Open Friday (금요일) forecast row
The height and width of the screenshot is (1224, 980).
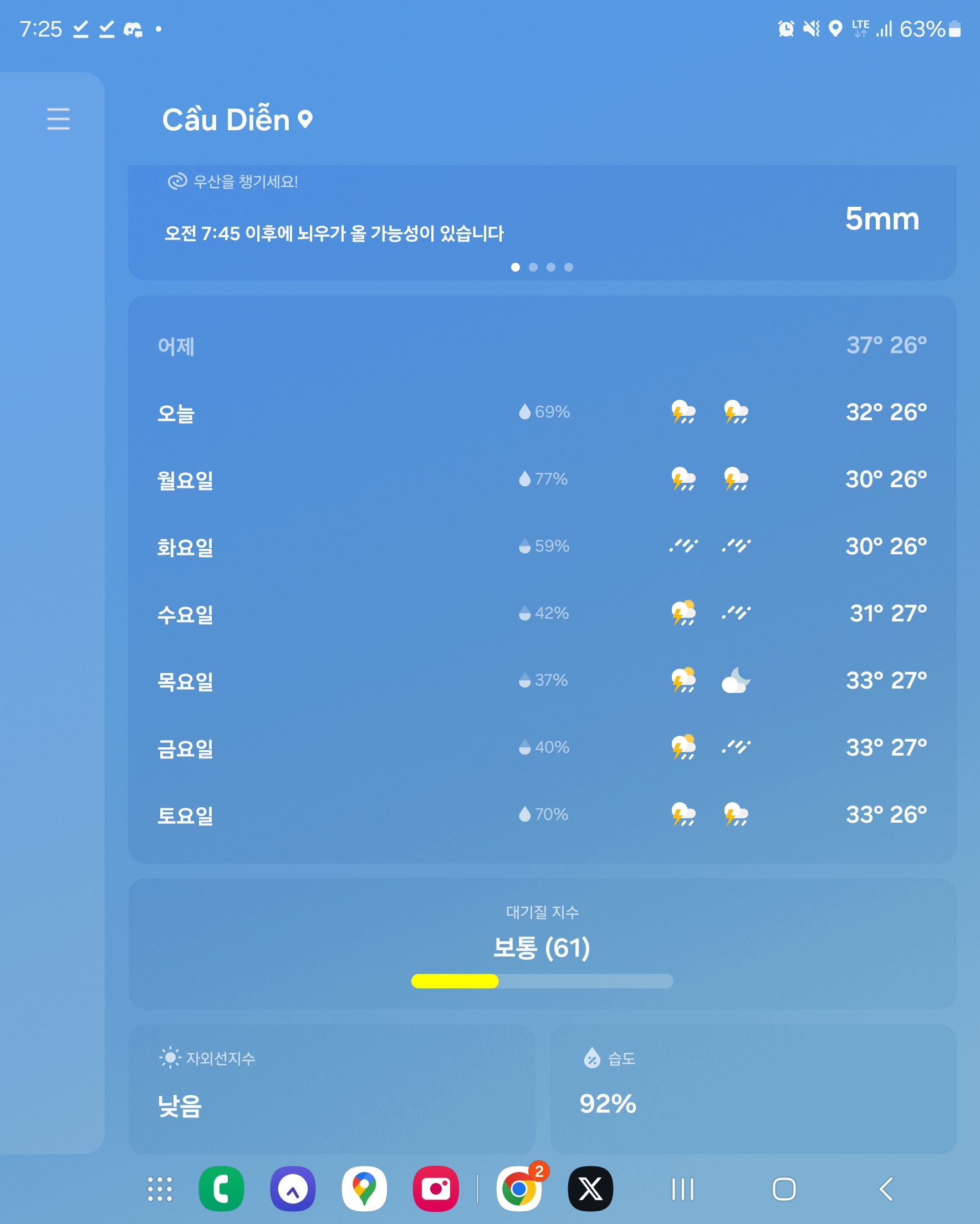click(x=541, y=747)
